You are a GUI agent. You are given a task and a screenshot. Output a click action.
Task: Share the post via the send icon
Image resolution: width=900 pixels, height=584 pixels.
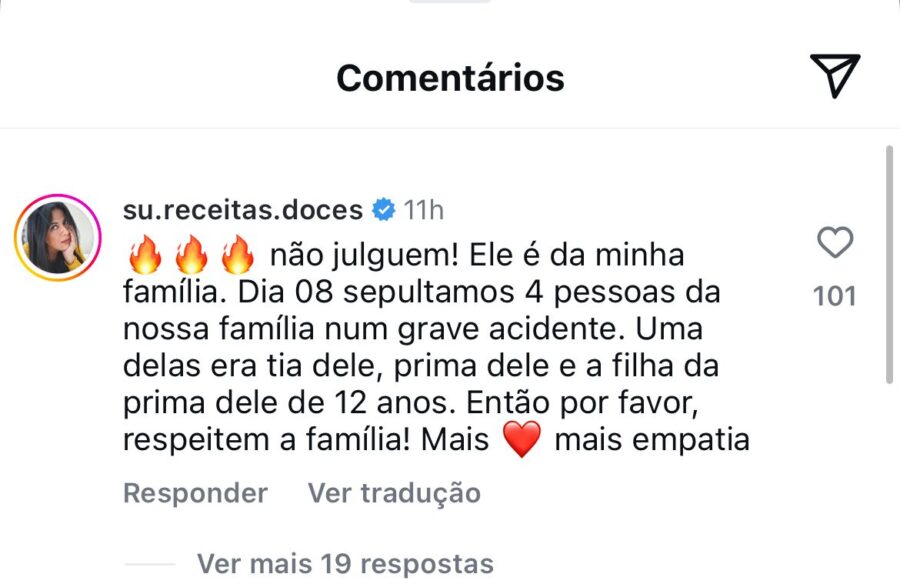[x=833, y=77]
